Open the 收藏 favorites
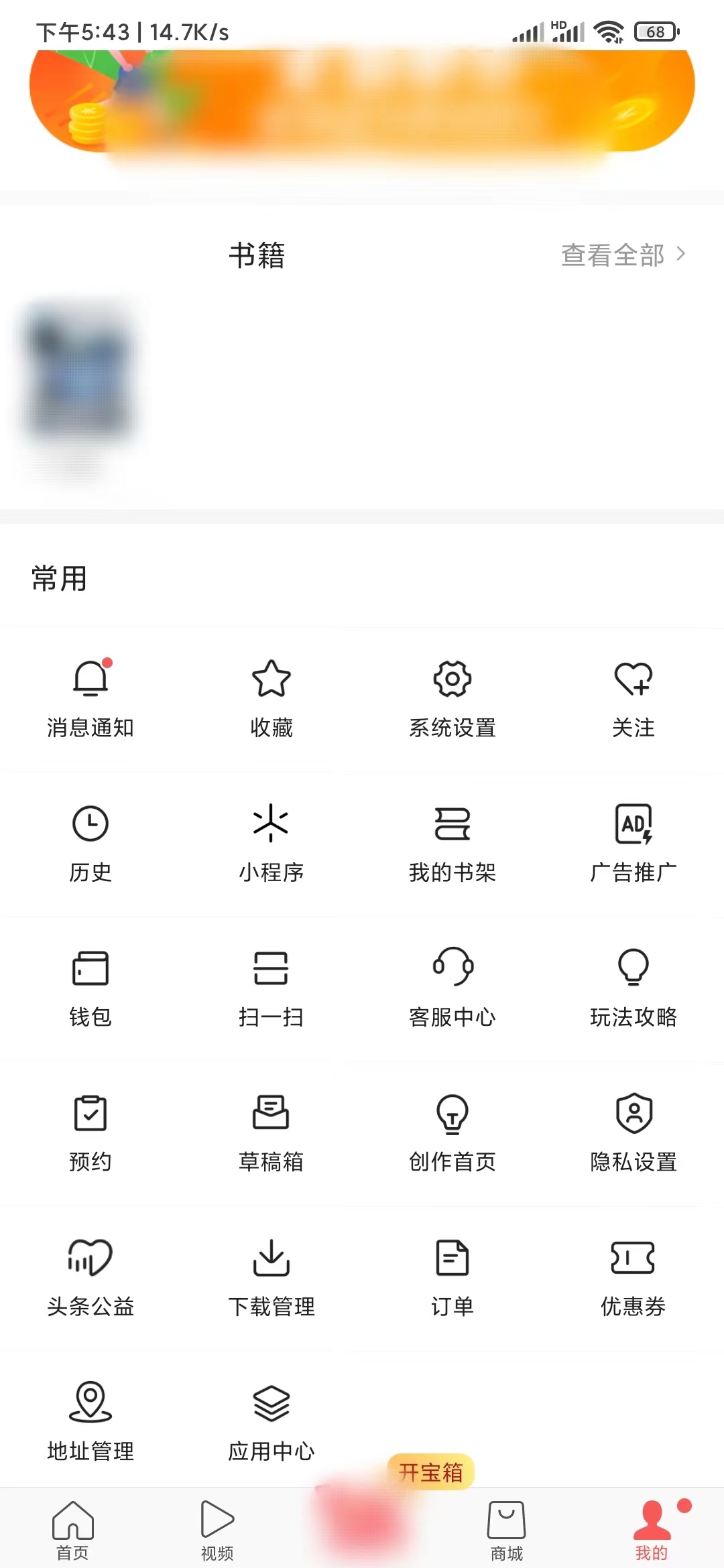This screenshot has height=1568, width=724. pos(271,697)
